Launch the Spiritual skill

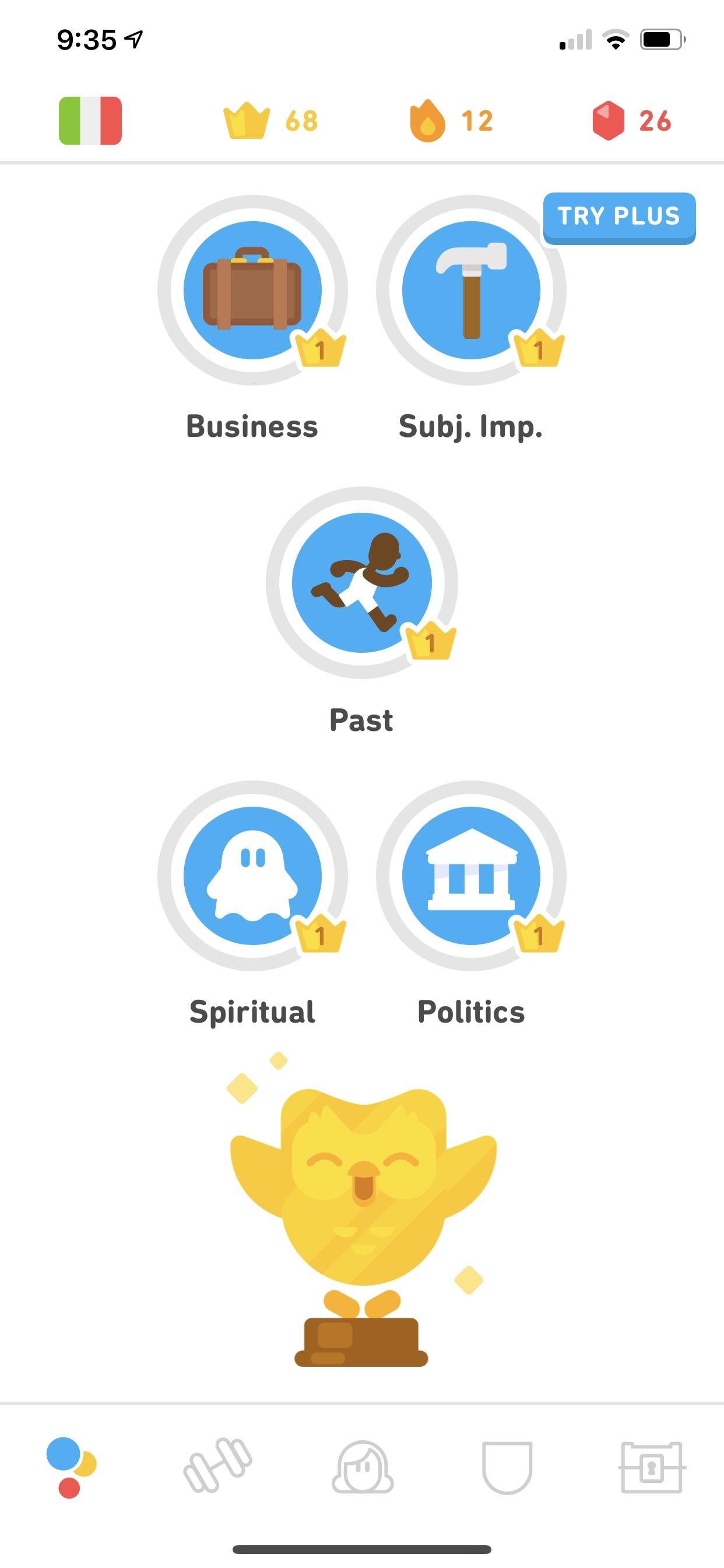[x=252, y=876]
